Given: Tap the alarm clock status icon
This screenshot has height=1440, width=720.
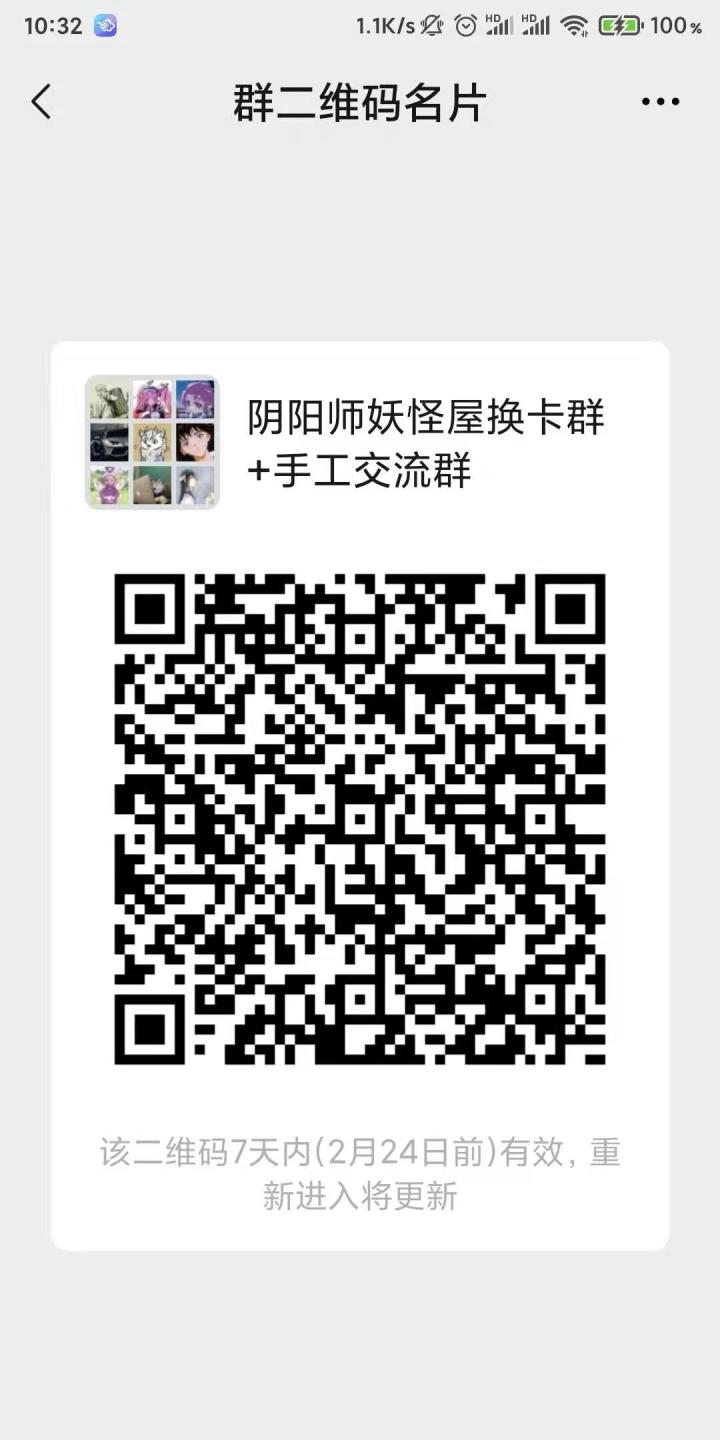Looking at the screenshot, I should (464, 24).
